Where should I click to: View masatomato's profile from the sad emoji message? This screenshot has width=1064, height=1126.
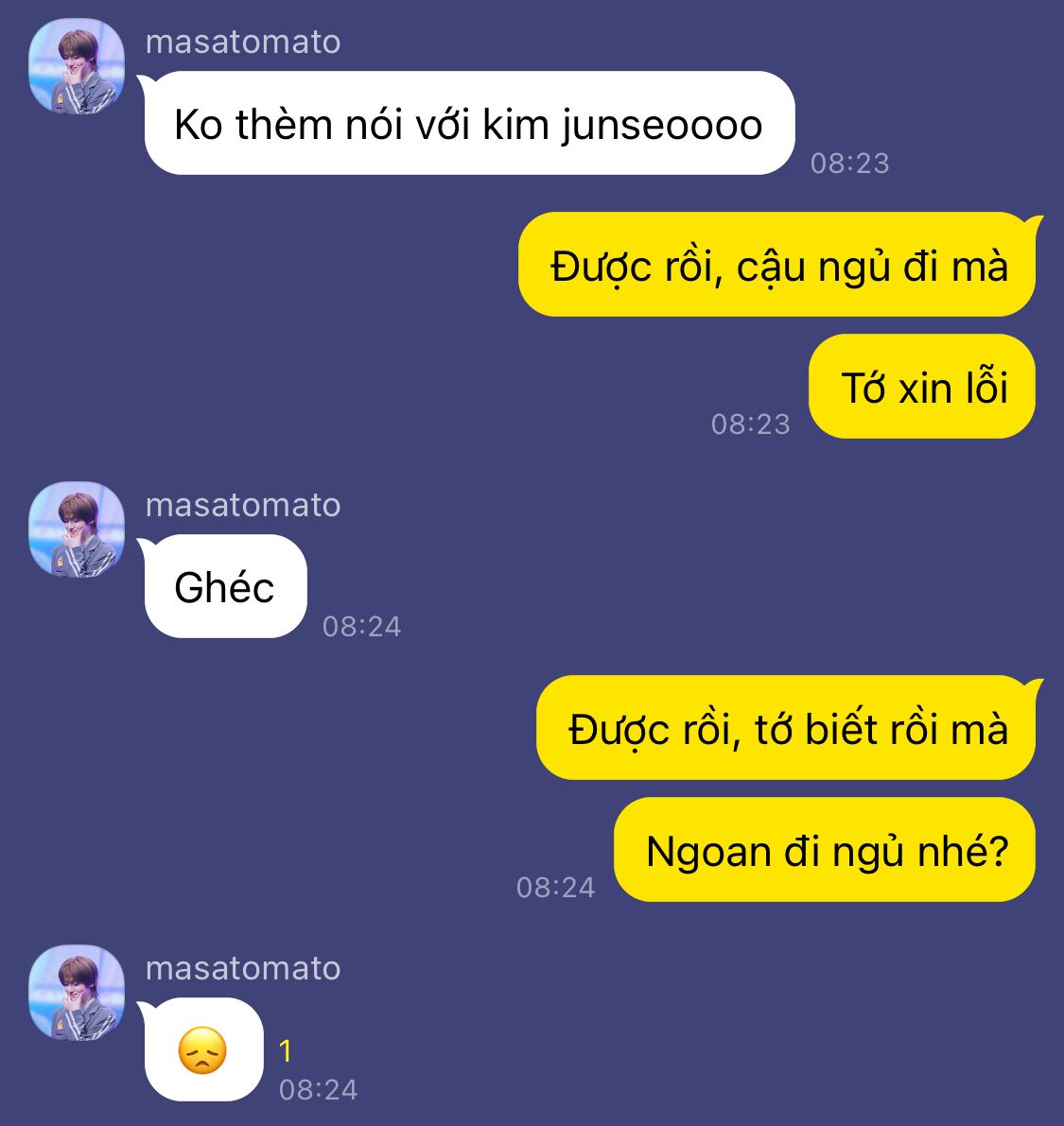77,993
